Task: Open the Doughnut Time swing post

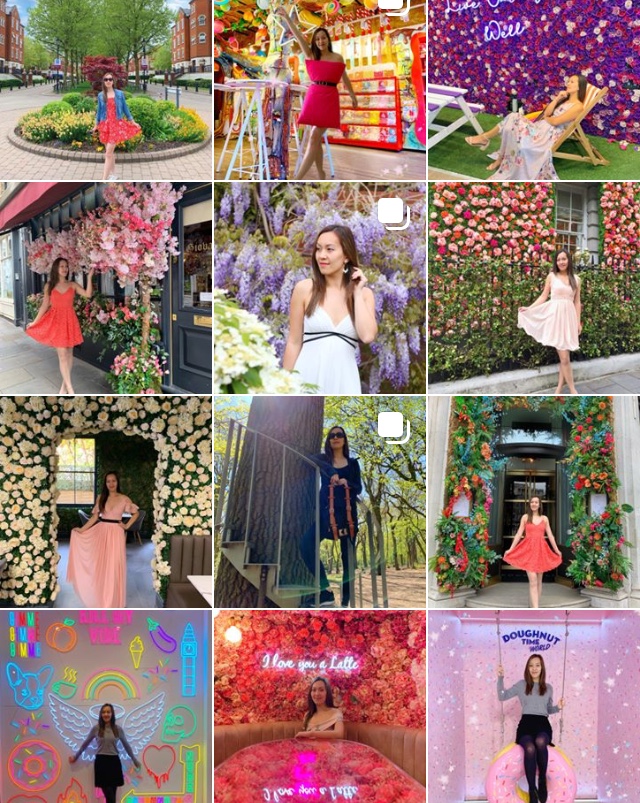Action: [534, 707]
